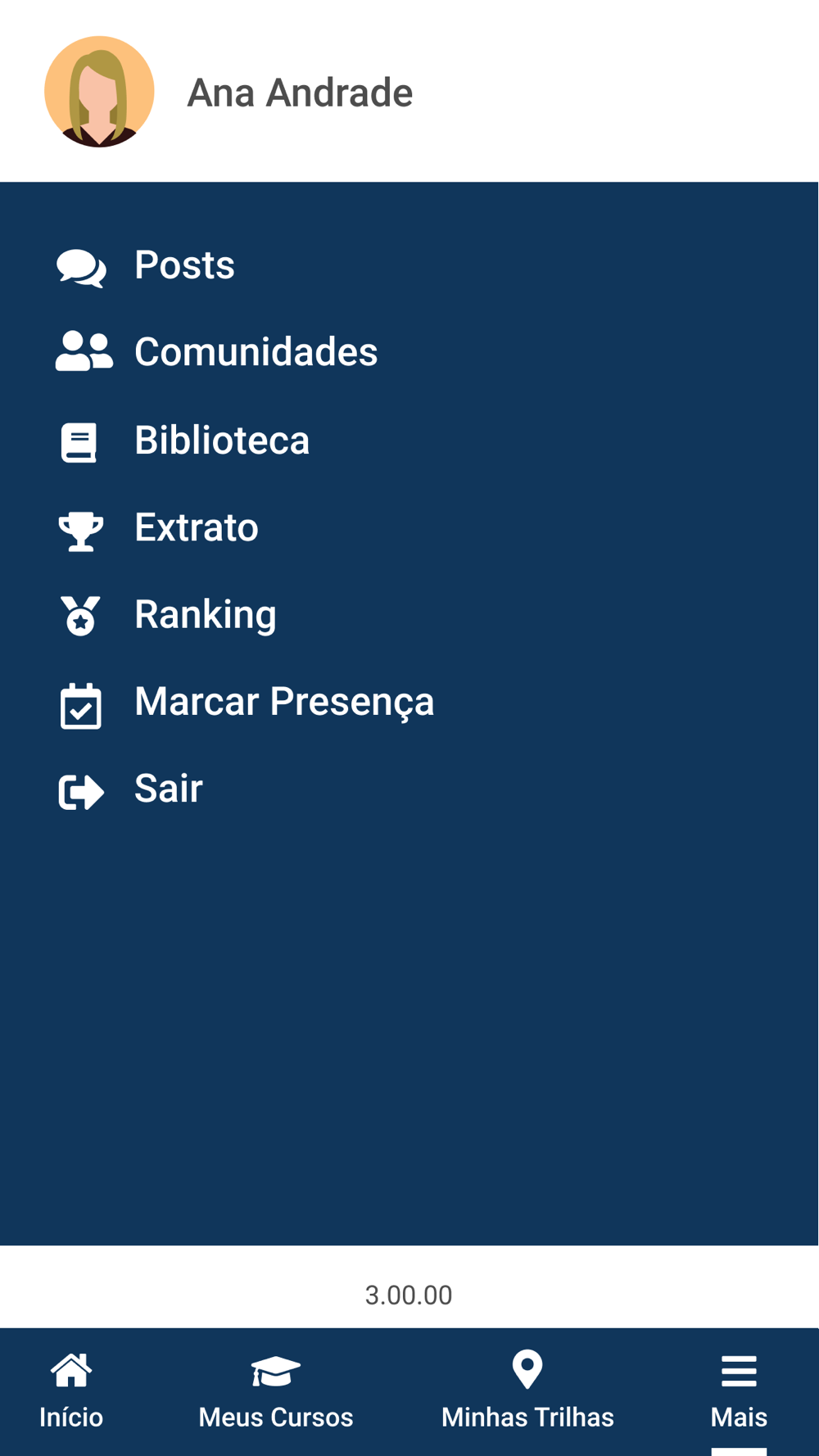
Task: Open the Meus Cursos tab
Action: 275,1390
